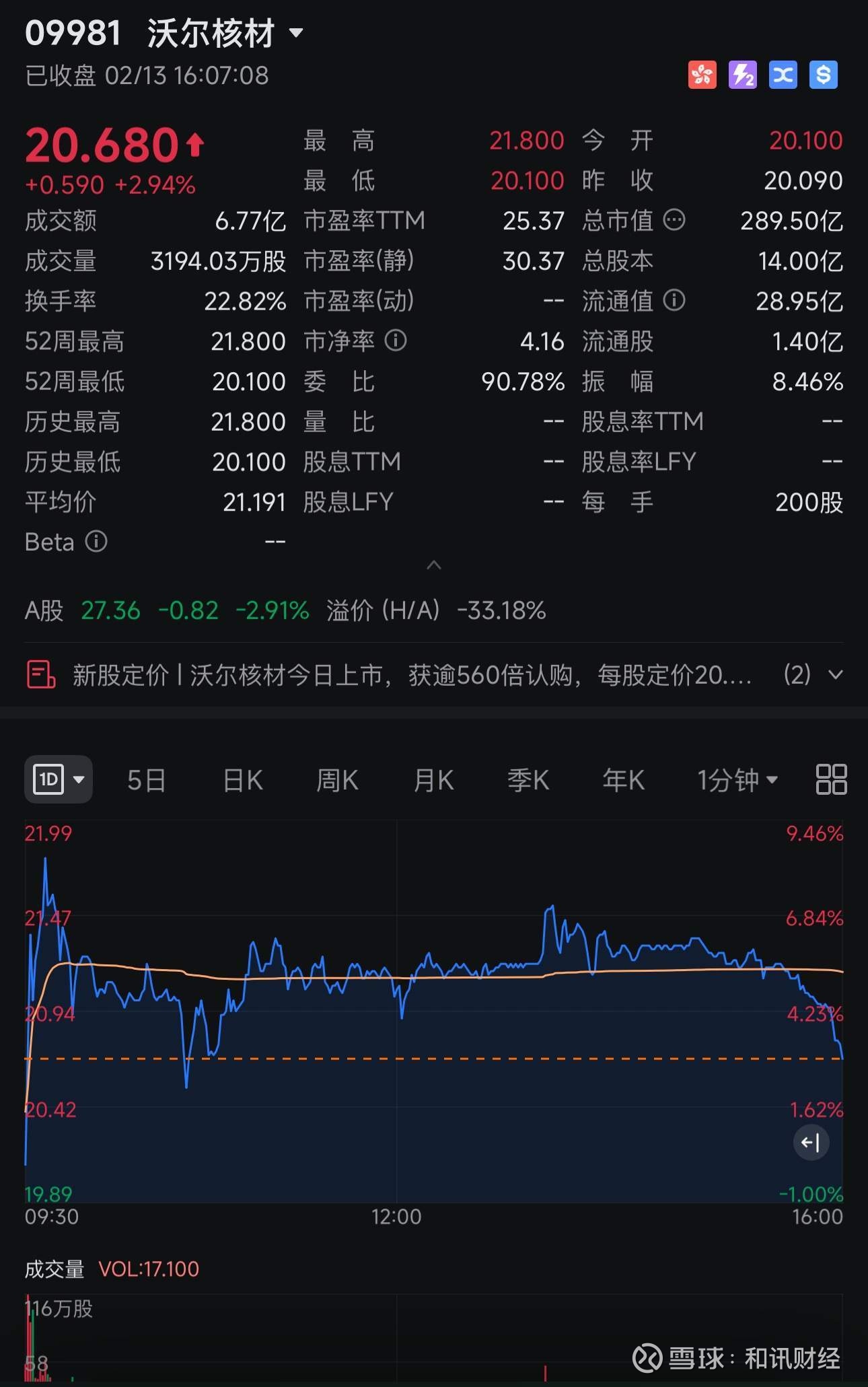Image resolution: width=868 pixels, height=1387 pixels.
Task: View the 季K chart
Action: (x=528, y=781)
